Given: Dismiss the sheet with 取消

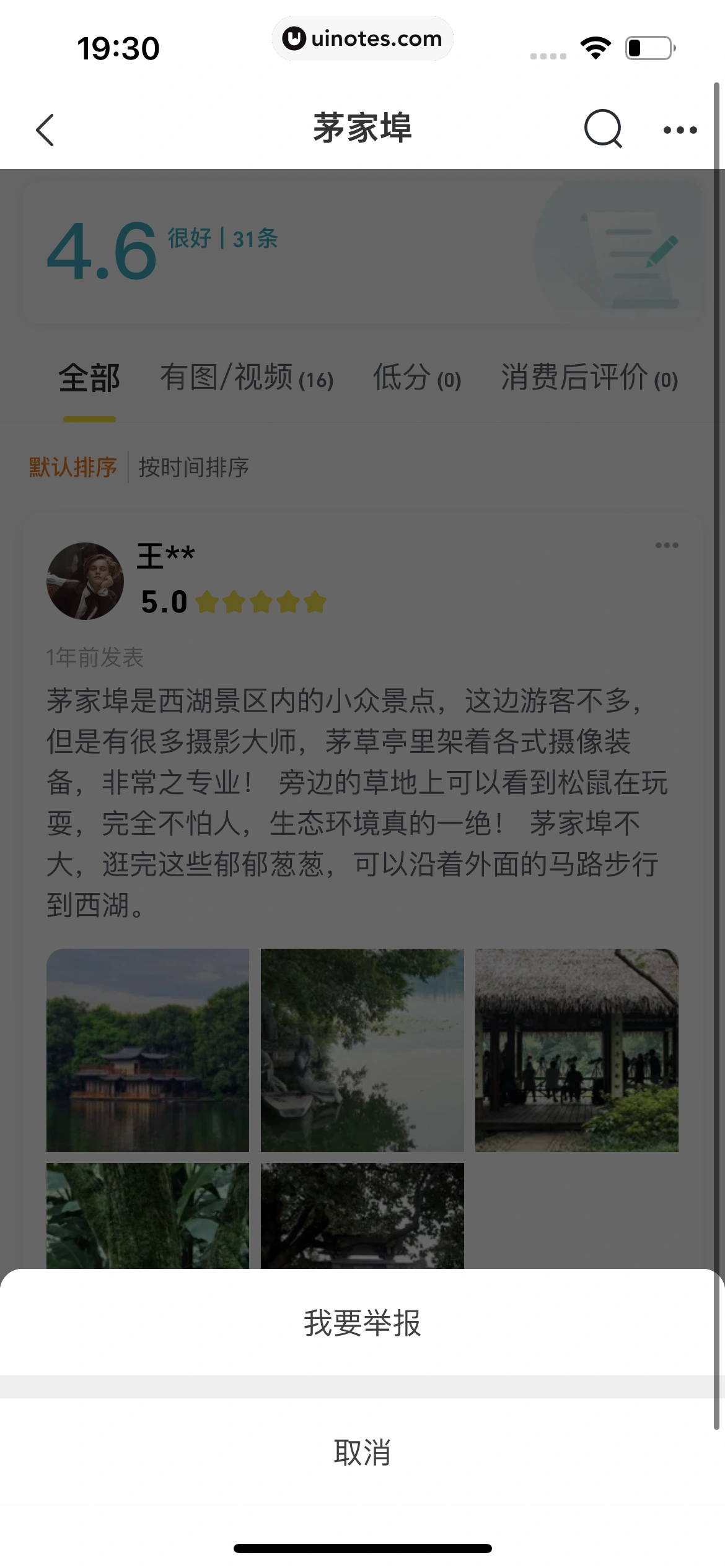Looking at the screenshot, I should (x=362, y=1452).
